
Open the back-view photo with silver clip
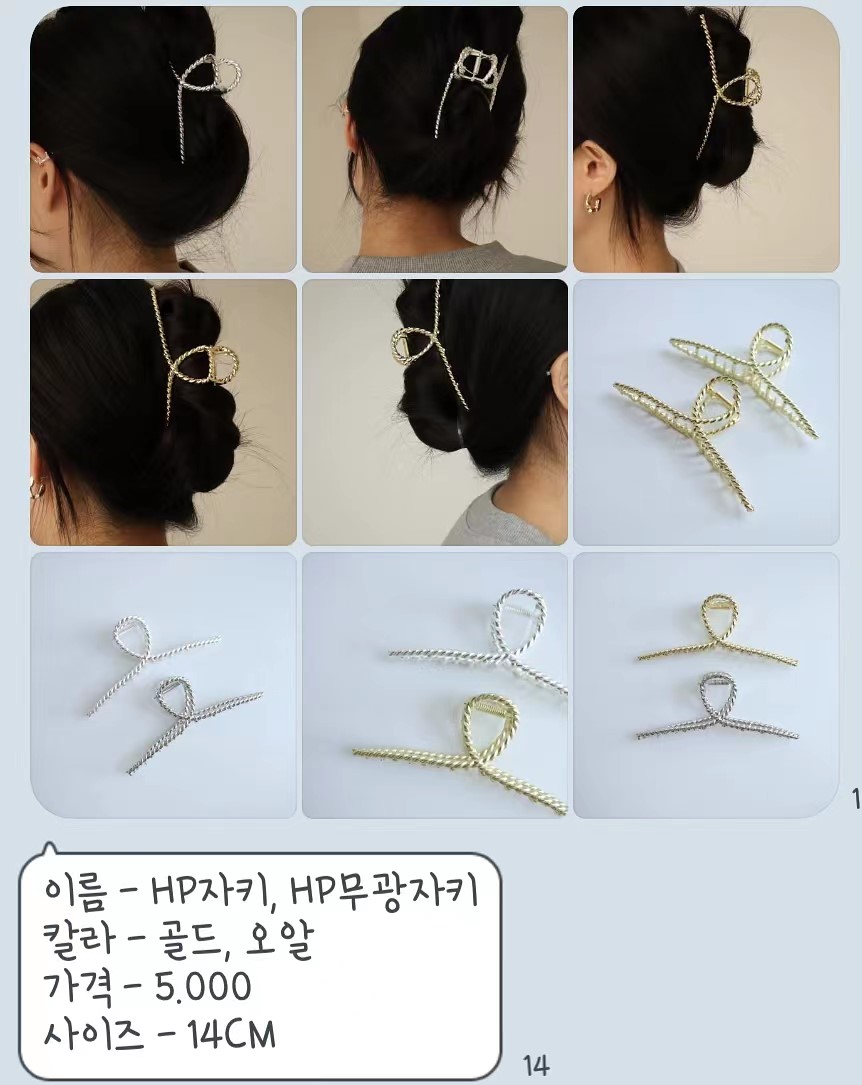pos(435,140)
